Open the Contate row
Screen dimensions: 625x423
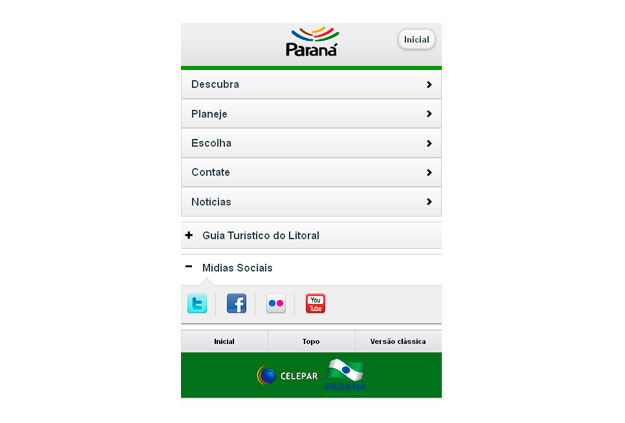pyautogui.click(x=311, y=172)
